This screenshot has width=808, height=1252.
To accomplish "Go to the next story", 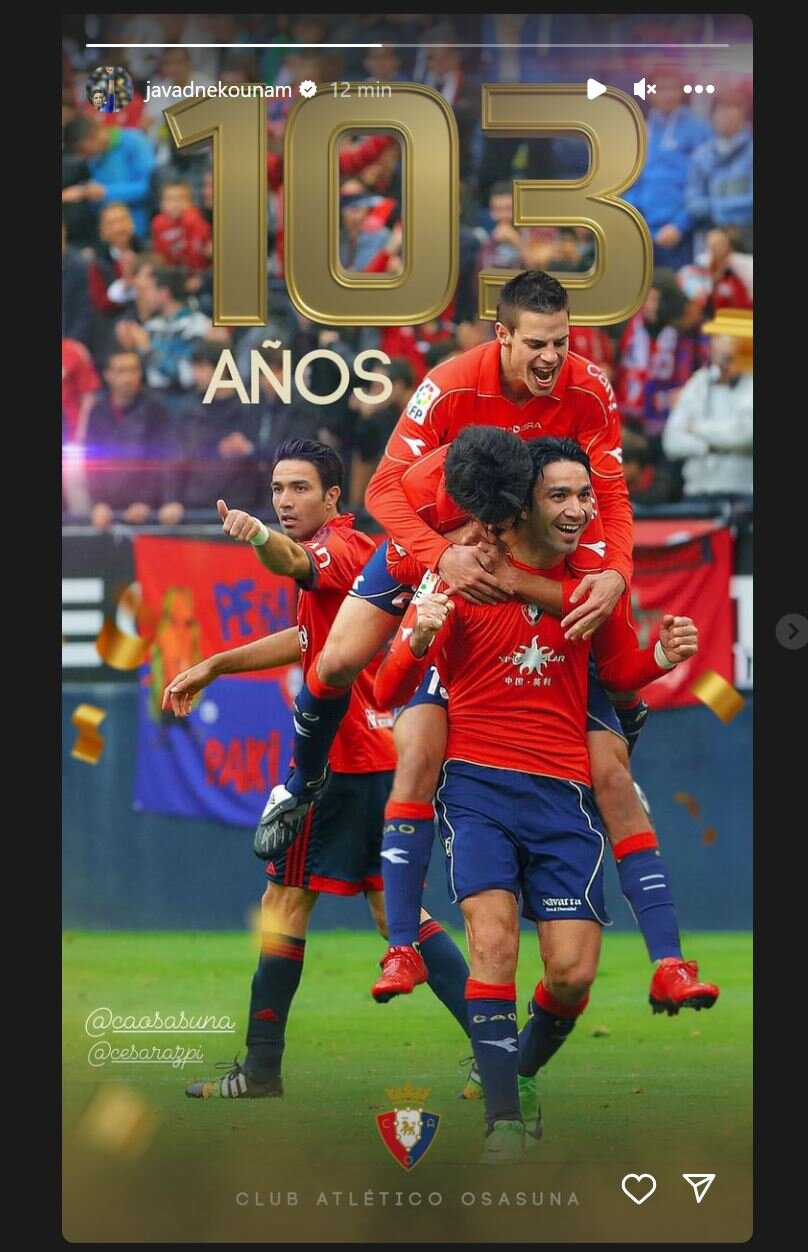I will point(791,631).
